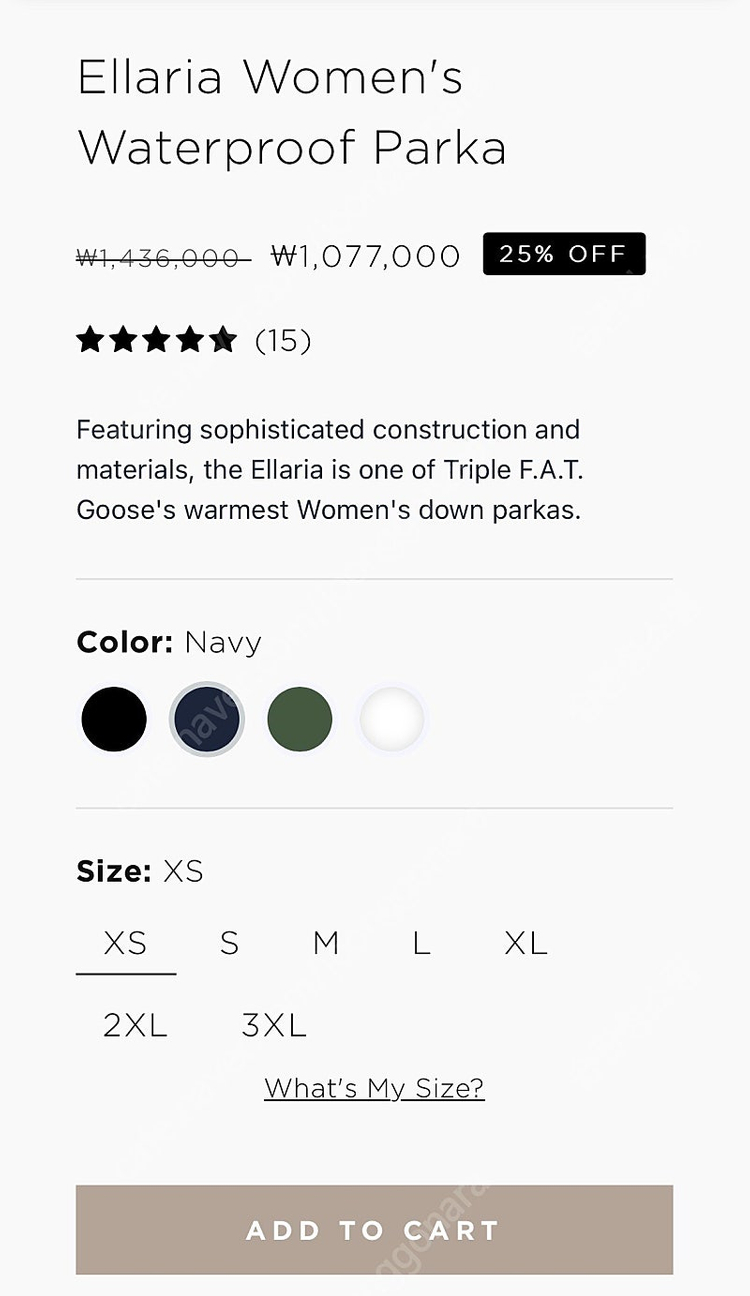Pick size M
This screenshot has height=1296, width=750.
326,943
